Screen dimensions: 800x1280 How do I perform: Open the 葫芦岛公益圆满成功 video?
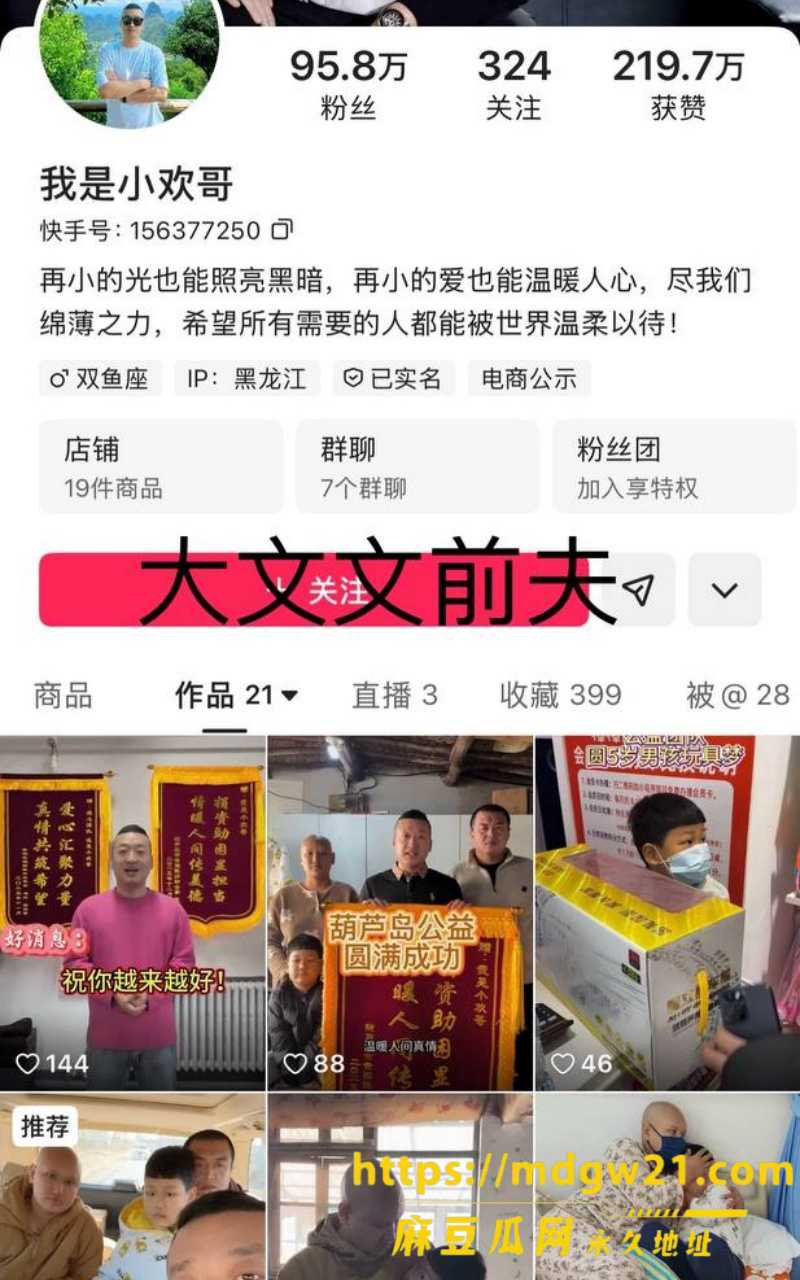pyautogui.click(x=400, y=913)
